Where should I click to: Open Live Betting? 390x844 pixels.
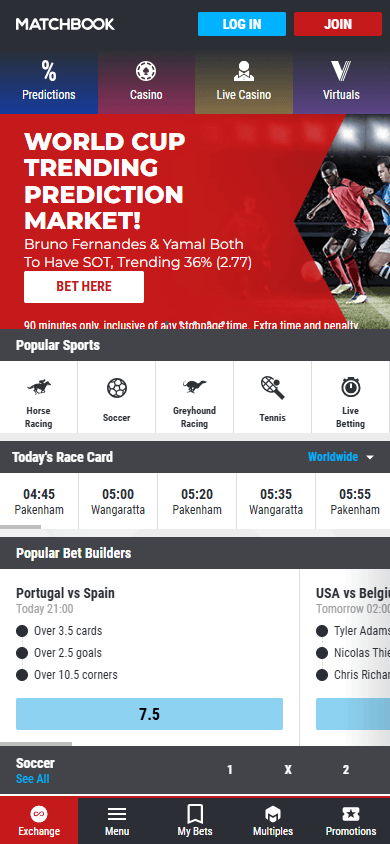[351, 397]
